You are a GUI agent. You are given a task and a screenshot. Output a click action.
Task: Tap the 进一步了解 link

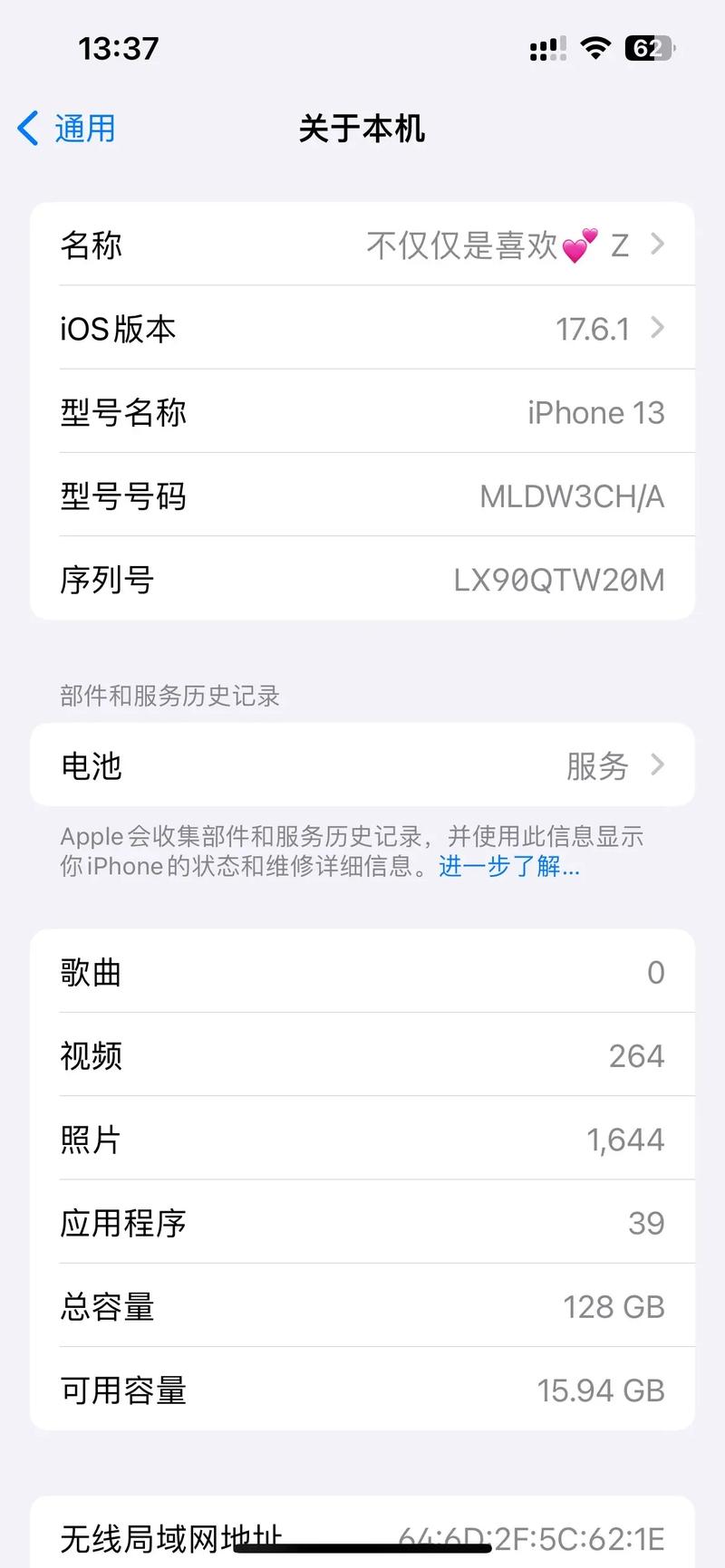(508, 867)
